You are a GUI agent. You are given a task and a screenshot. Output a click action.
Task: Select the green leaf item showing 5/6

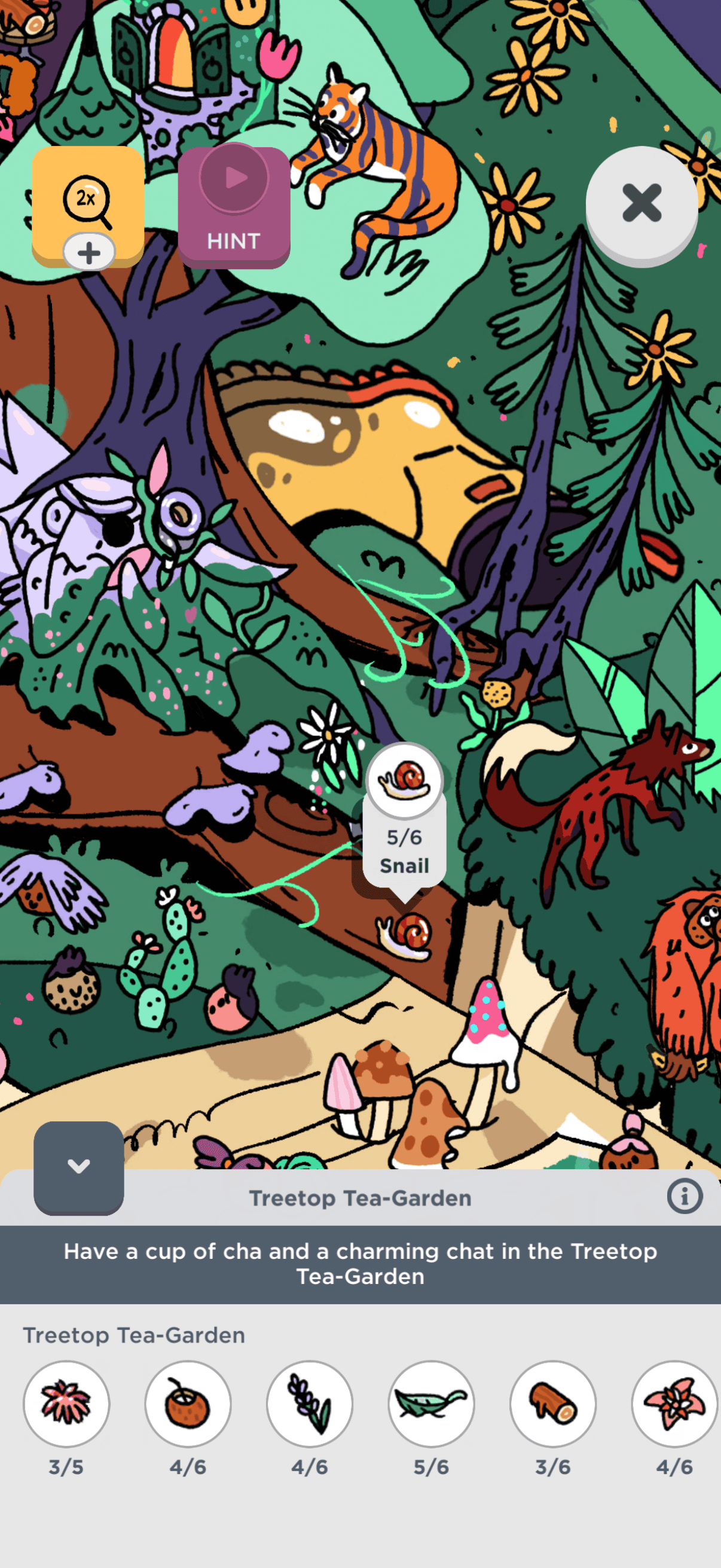(x=432, y=1403)
